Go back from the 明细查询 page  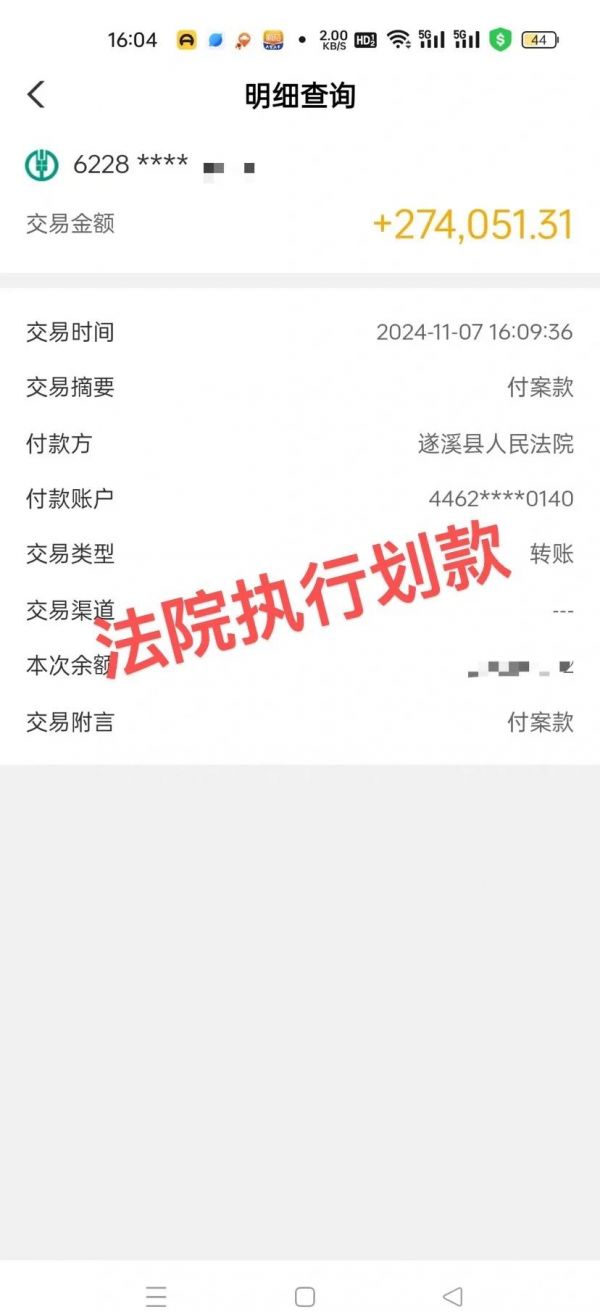(36, 95)
